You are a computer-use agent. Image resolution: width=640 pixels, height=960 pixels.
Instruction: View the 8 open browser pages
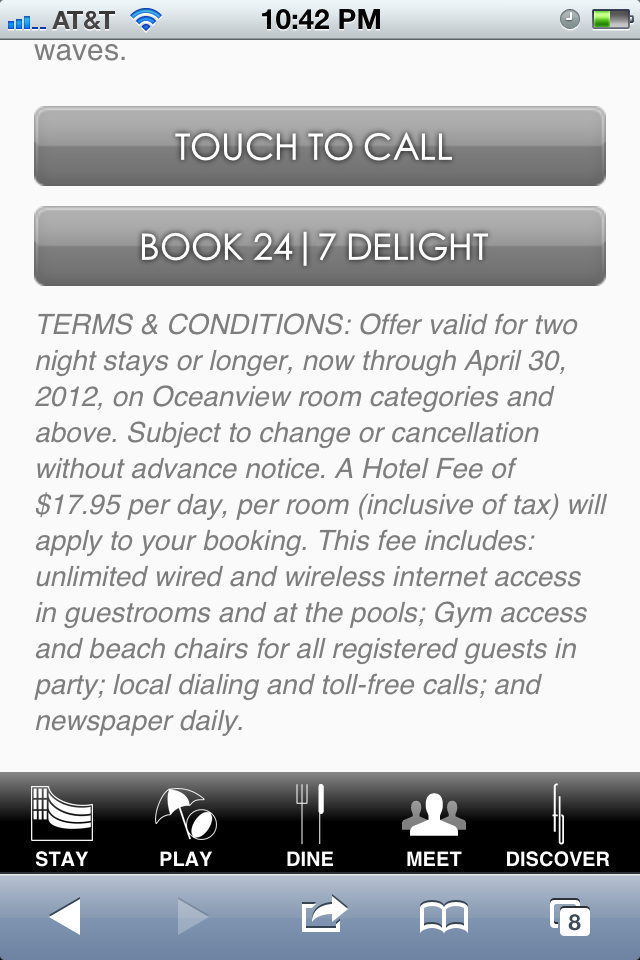[570, 916]
